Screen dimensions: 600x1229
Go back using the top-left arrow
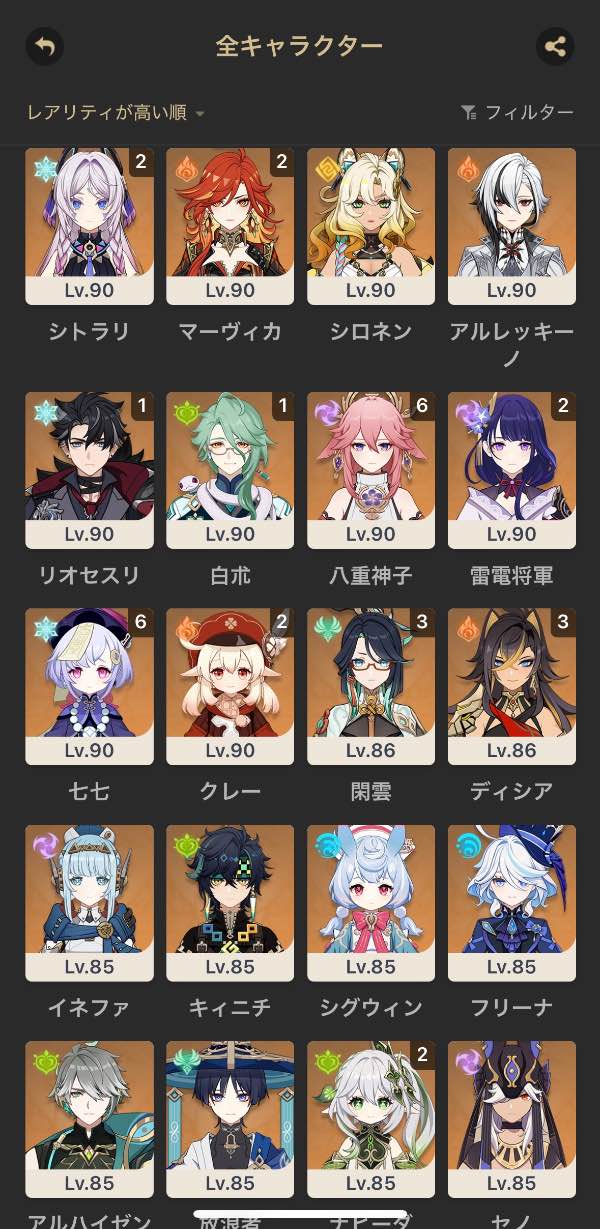coord(44,46)
